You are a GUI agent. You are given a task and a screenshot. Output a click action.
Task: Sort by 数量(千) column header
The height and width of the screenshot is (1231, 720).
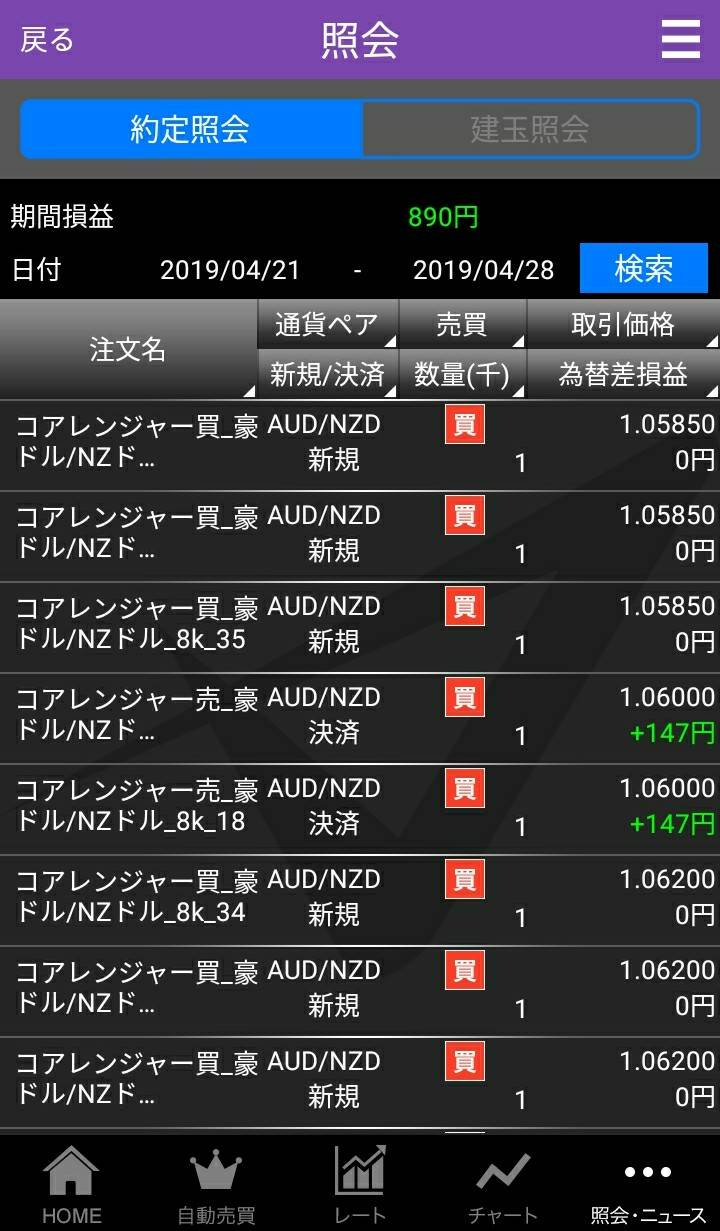(x=462, y=374)
